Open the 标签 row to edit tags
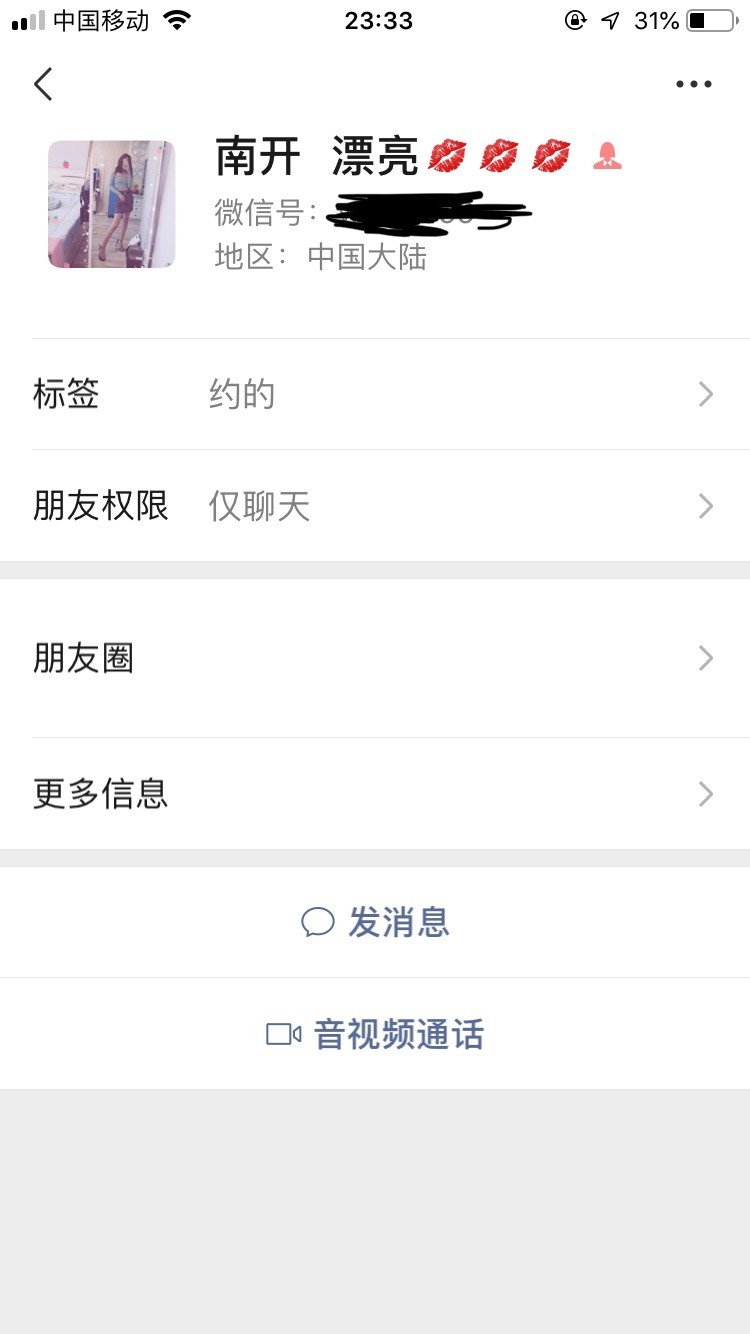Screen dimensions: 750x1334 pos(375,395)
